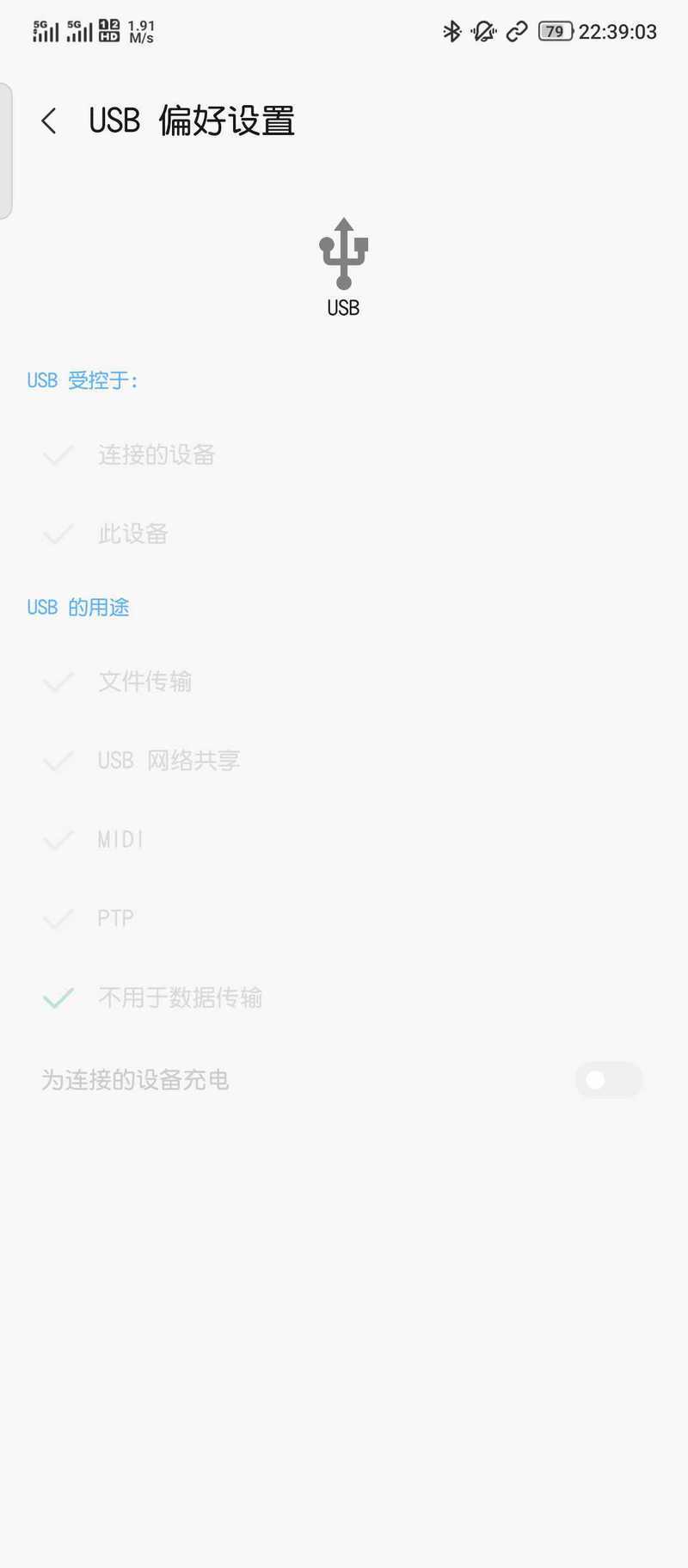Choose 文件传输 for USB use
The width and height of the screenshot is (688, 1568).
344,682
